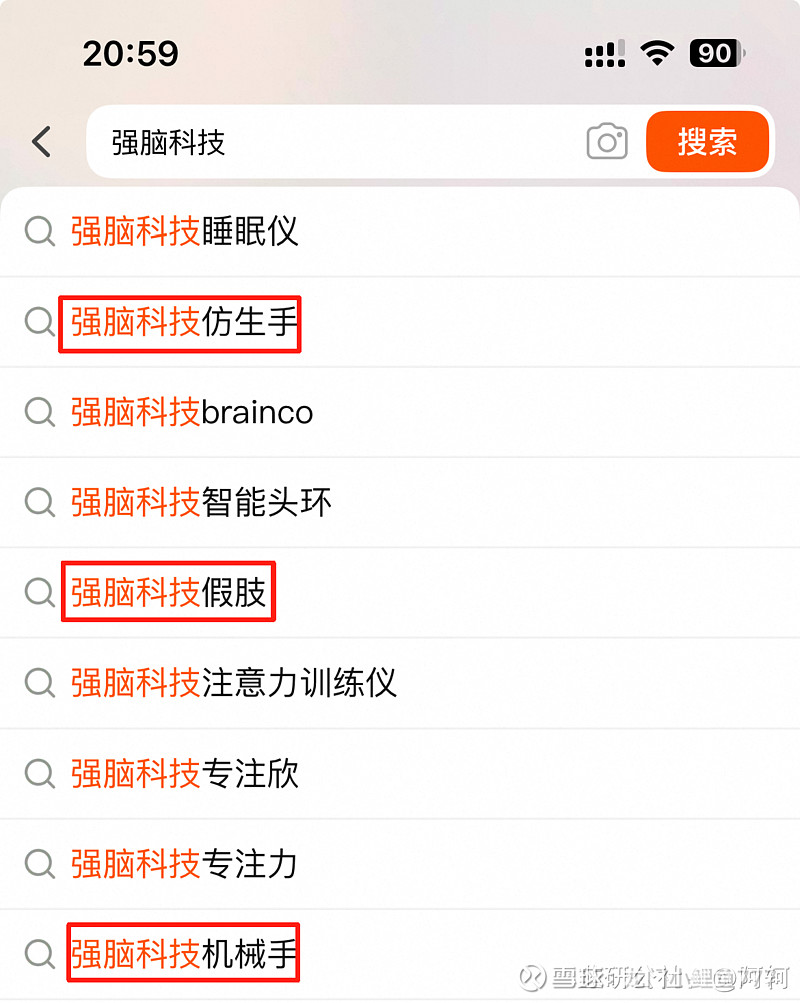Click the magnifier icon beside 强脑科技机械手
Viewport: 800px width, 1003px height.
pyautogui.click(x=40, y=955)
